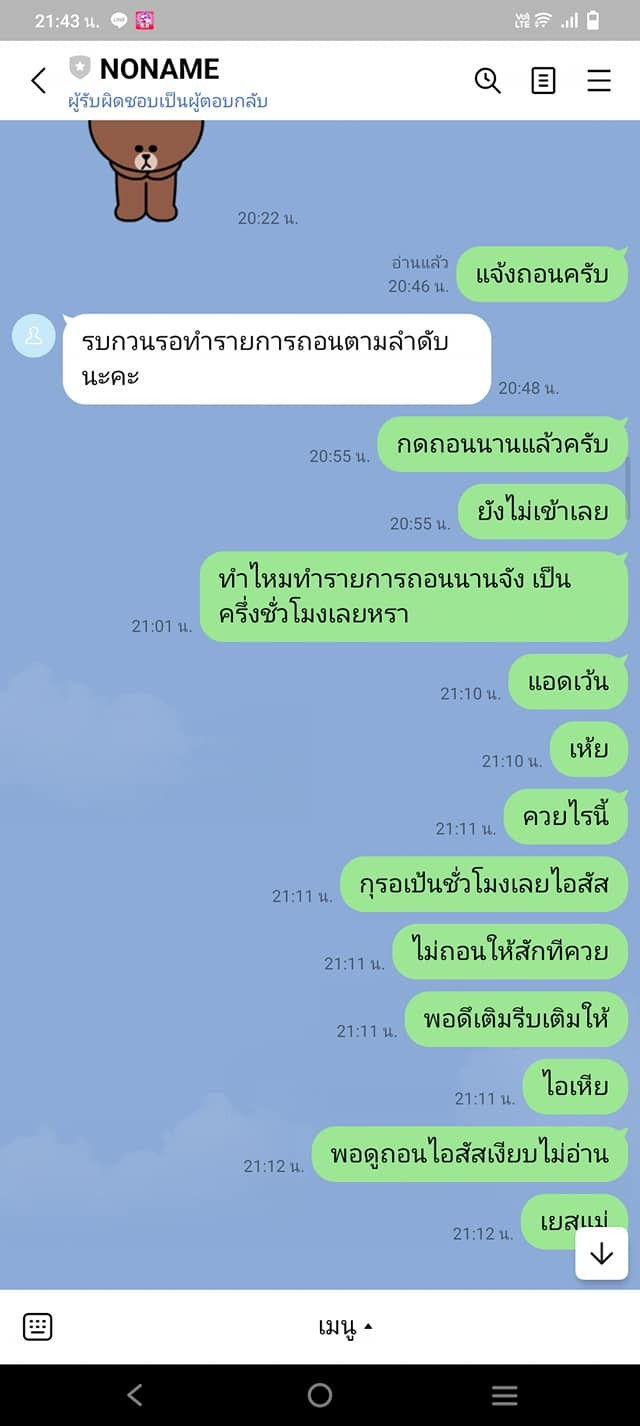
Task: Expand the เมนู menu bar
Action: 345,1327
